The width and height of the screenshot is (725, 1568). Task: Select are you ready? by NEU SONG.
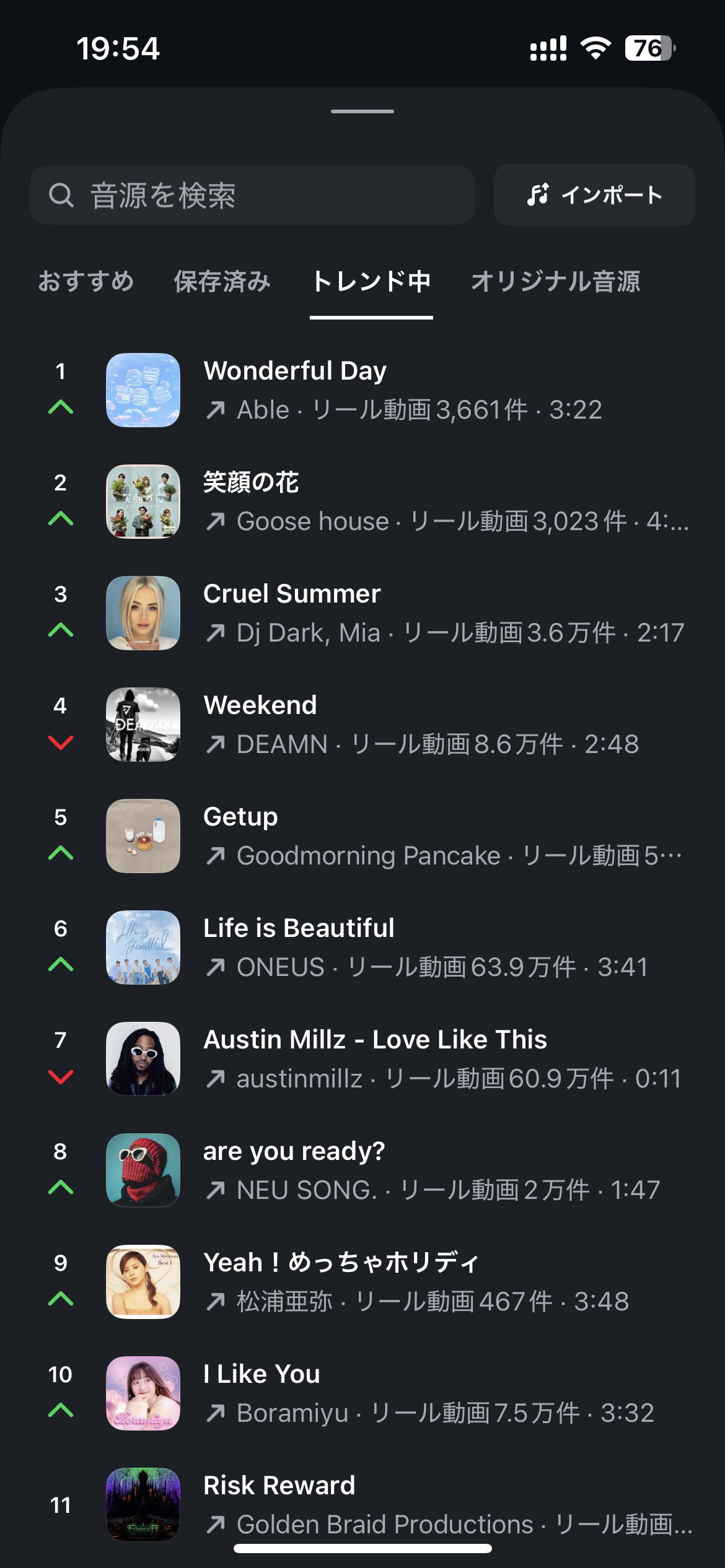click(x=362, y=1170)
